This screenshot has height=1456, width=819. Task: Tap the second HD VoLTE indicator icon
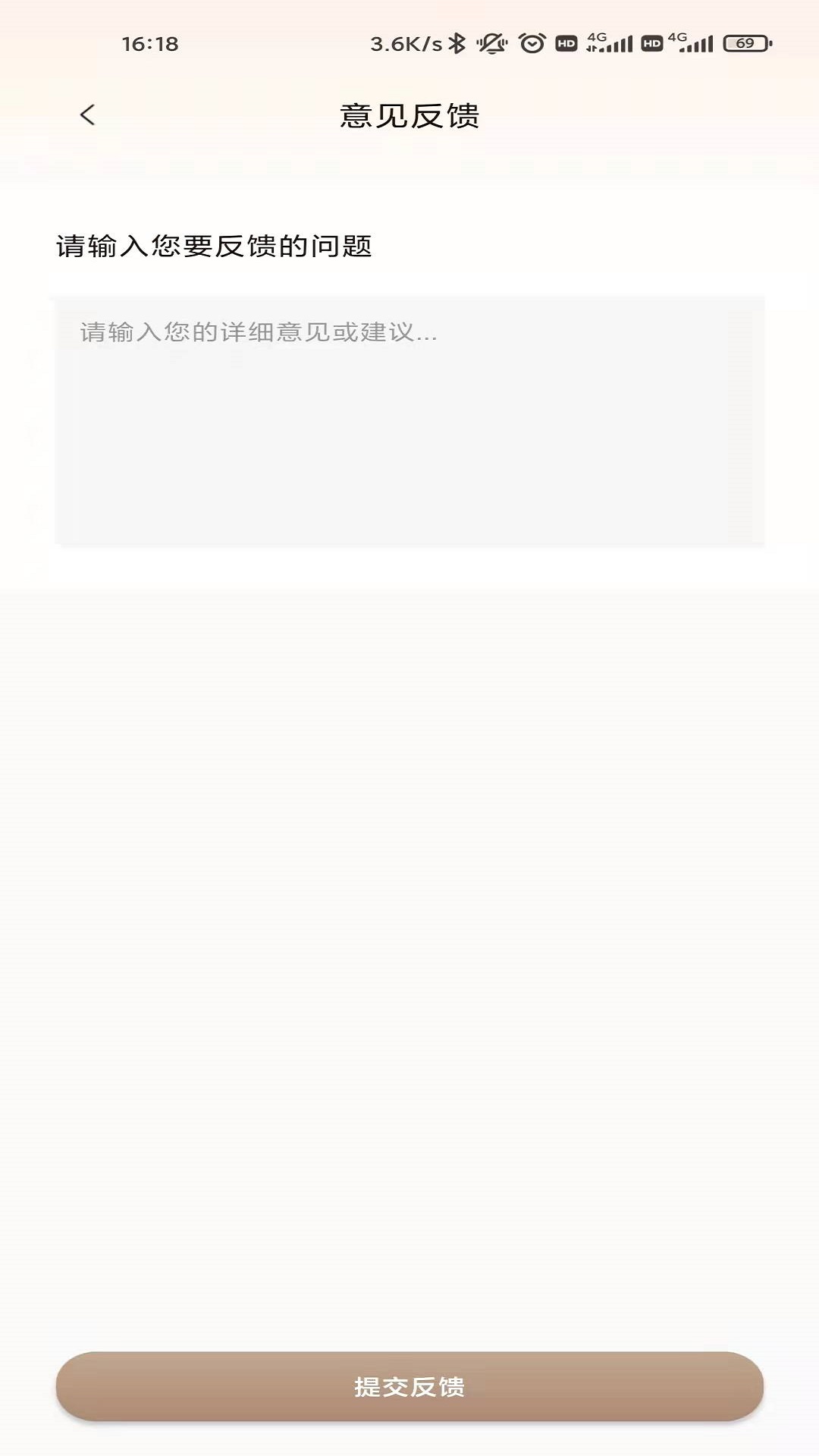[651, 44]
